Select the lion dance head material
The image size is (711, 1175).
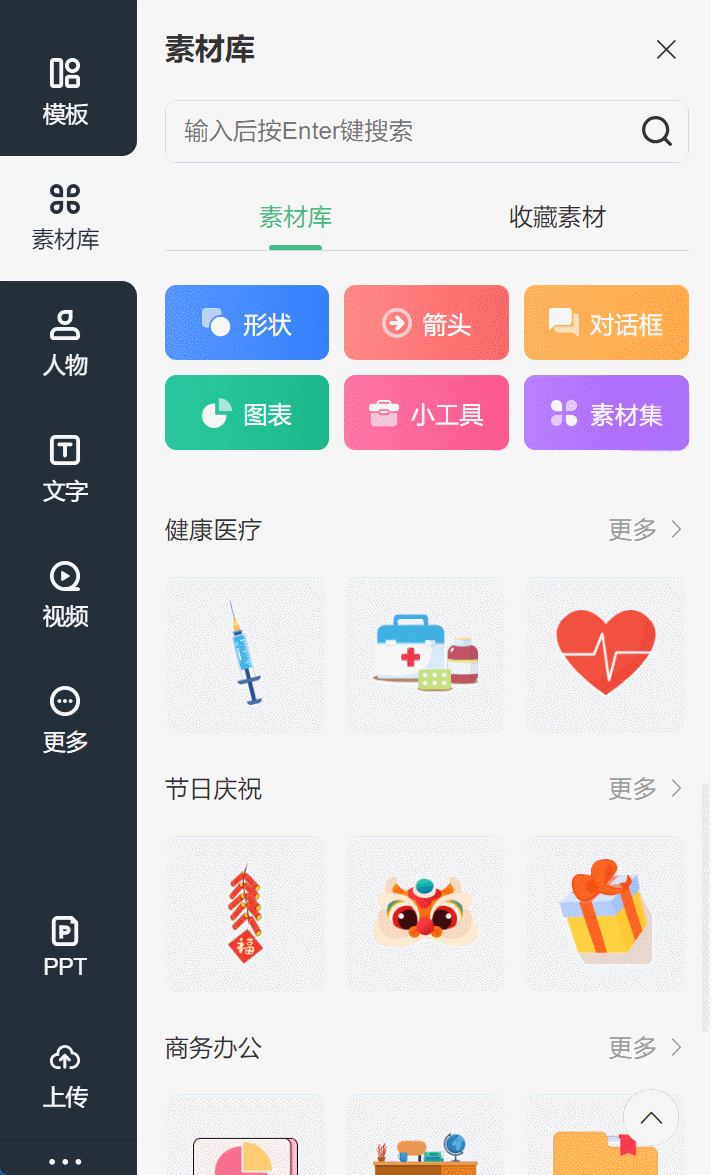pyautogui.click(x=426, y=914)
